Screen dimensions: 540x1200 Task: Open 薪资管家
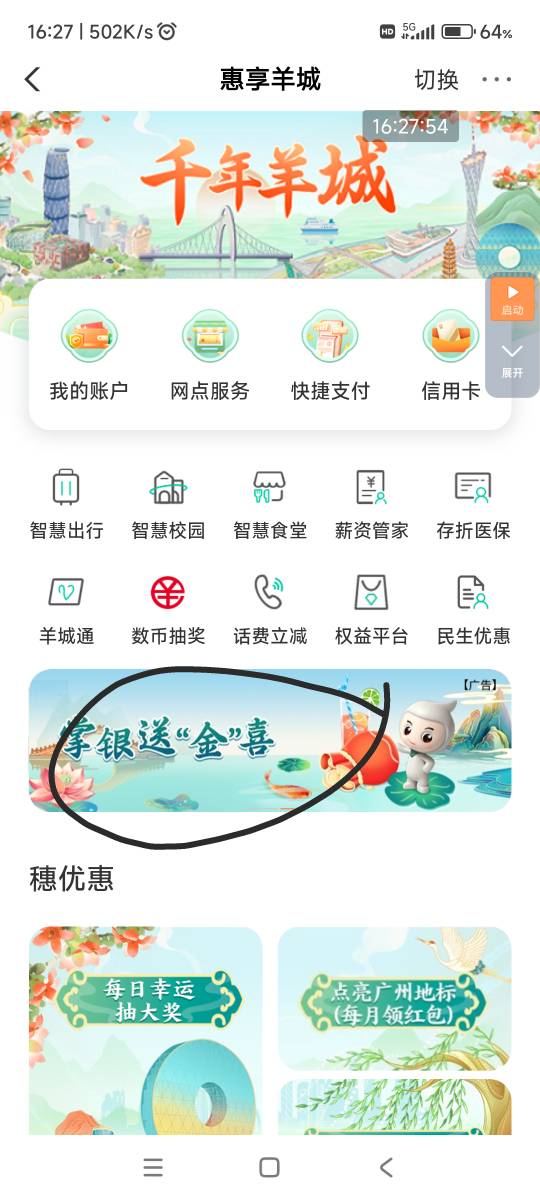point(372,505)
